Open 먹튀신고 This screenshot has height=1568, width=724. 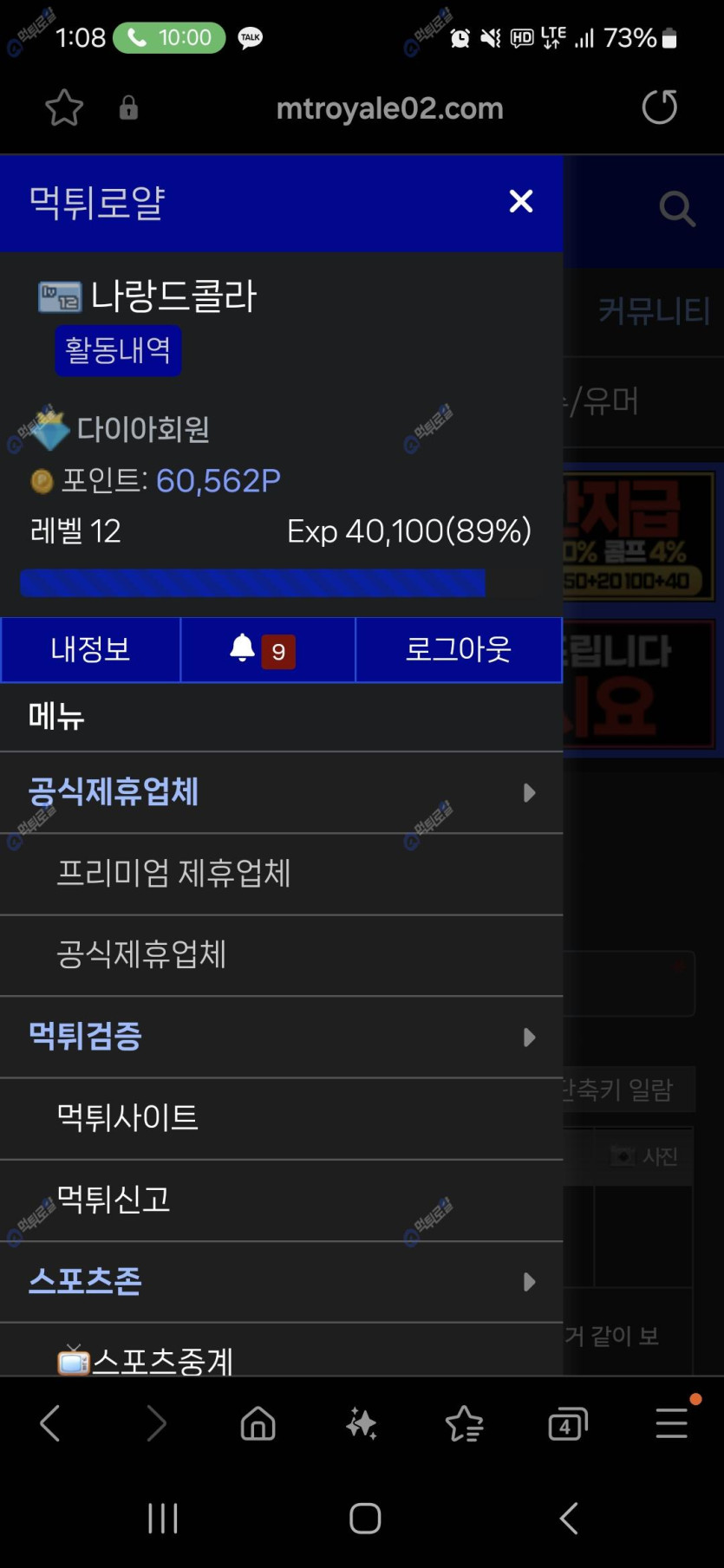[114, 1199]
